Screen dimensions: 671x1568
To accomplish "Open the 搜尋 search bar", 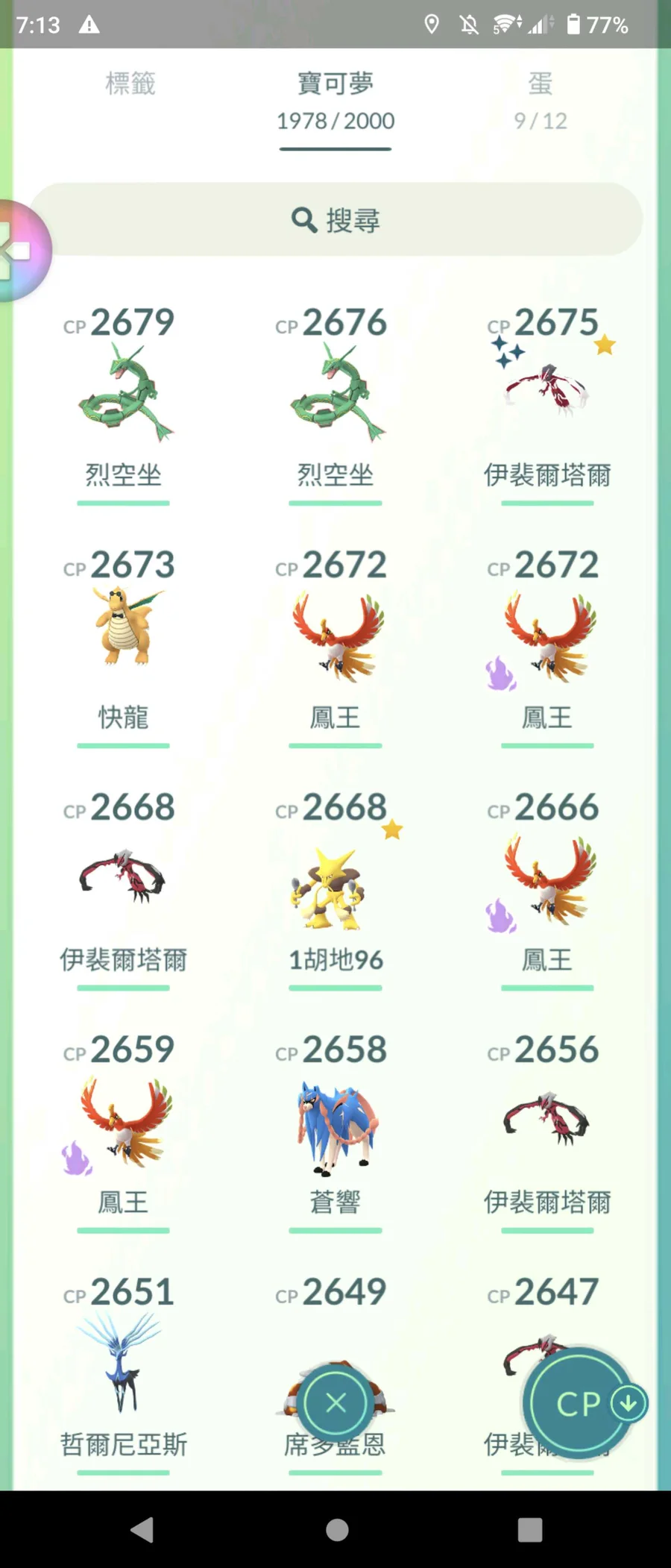I will tap(335, 220).
